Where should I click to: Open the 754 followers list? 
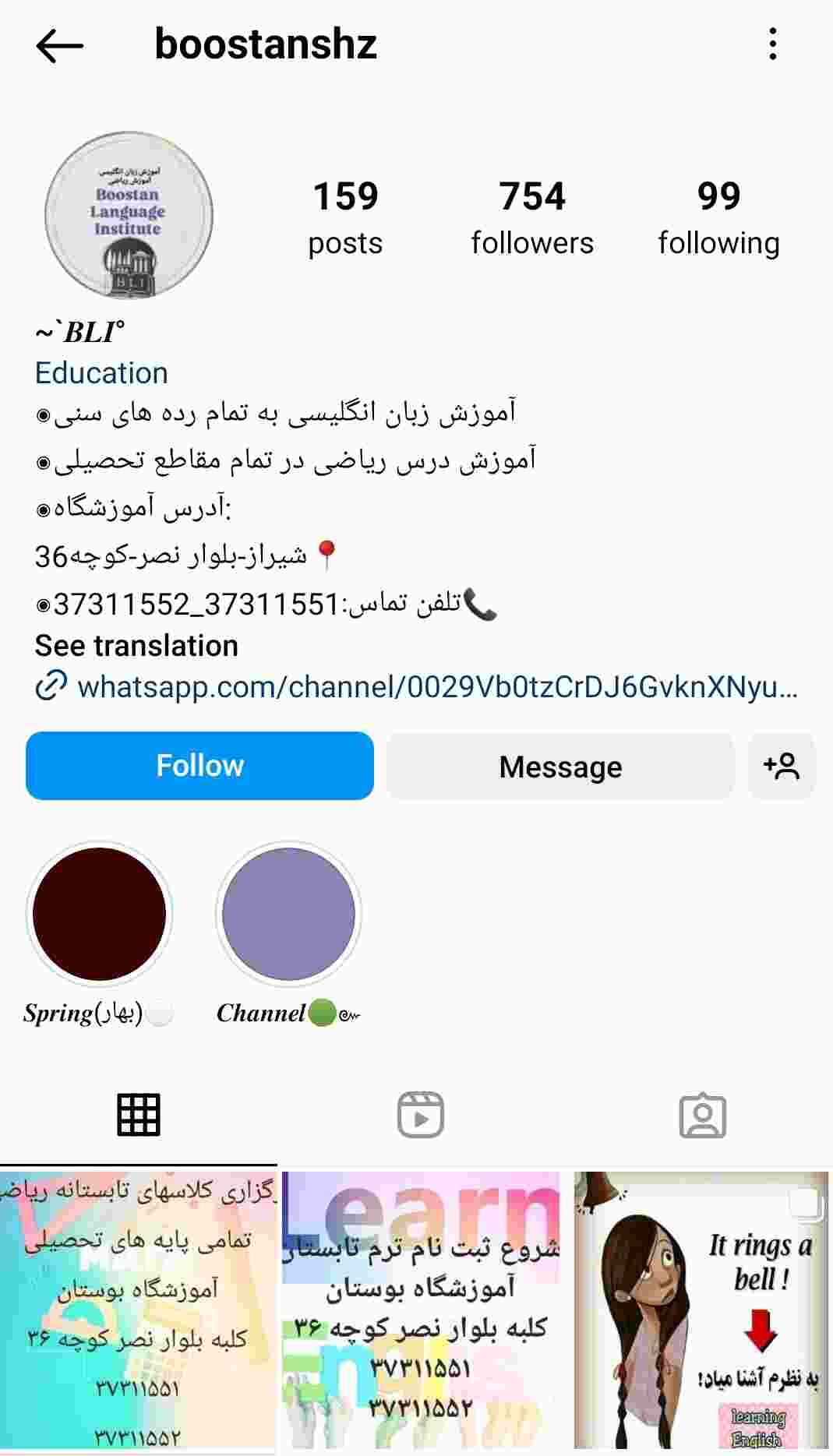pyautogui.click(x=532, y=218)
